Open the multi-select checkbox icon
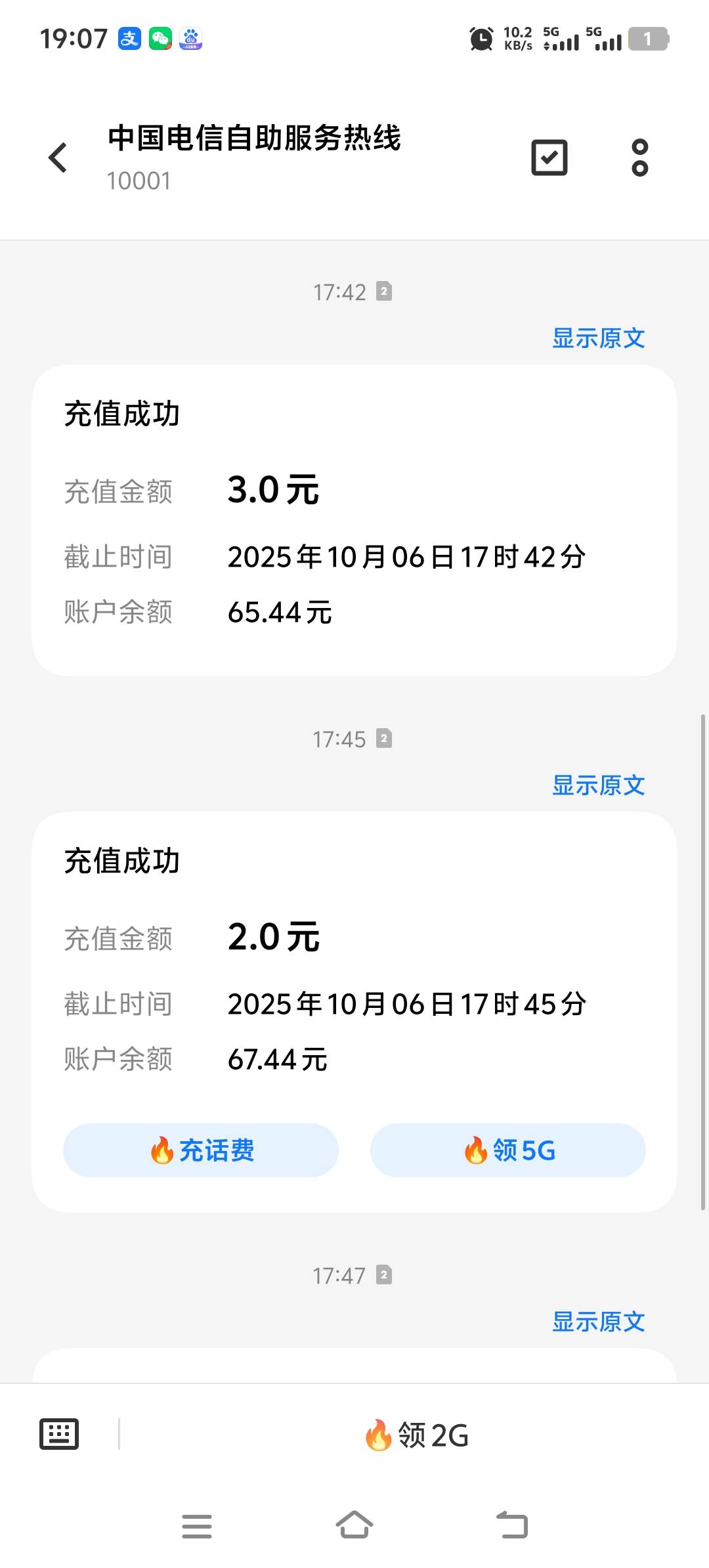709x1568 pixels. 549,158
